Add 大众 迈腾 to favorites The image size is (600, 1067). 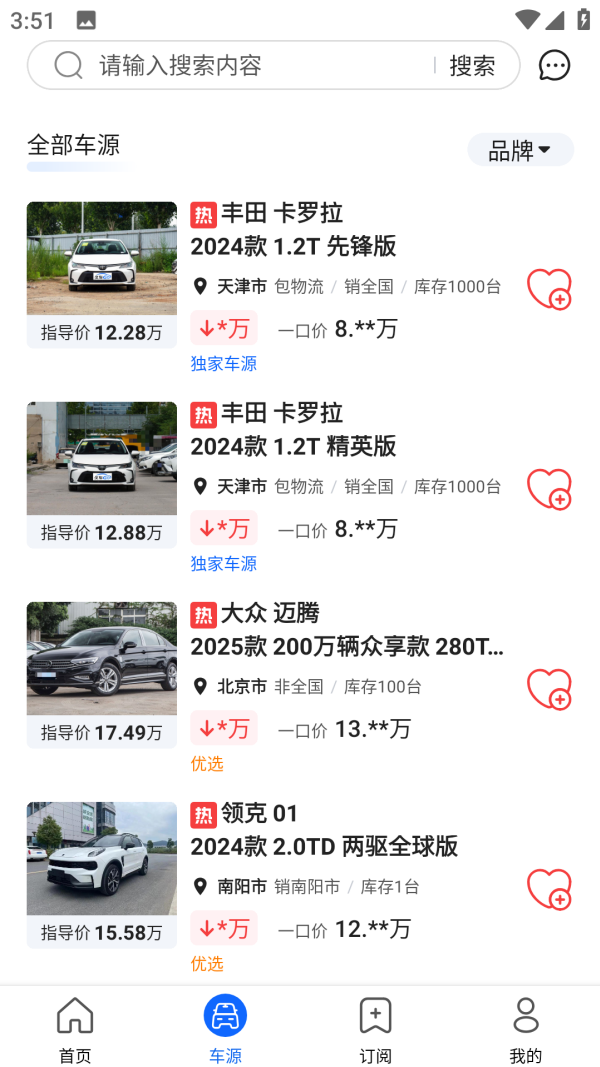click(548, 689)
